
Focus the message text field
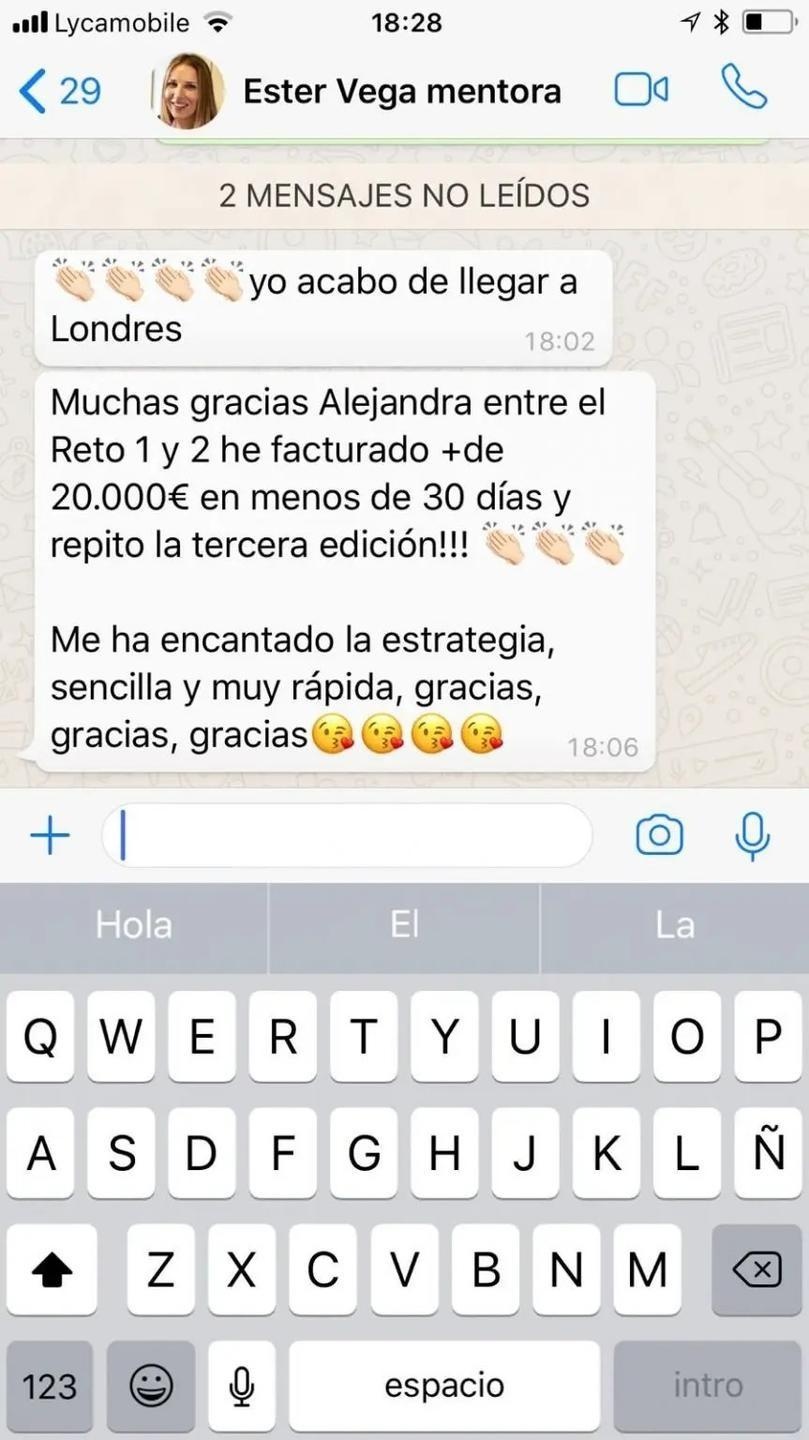350,836
